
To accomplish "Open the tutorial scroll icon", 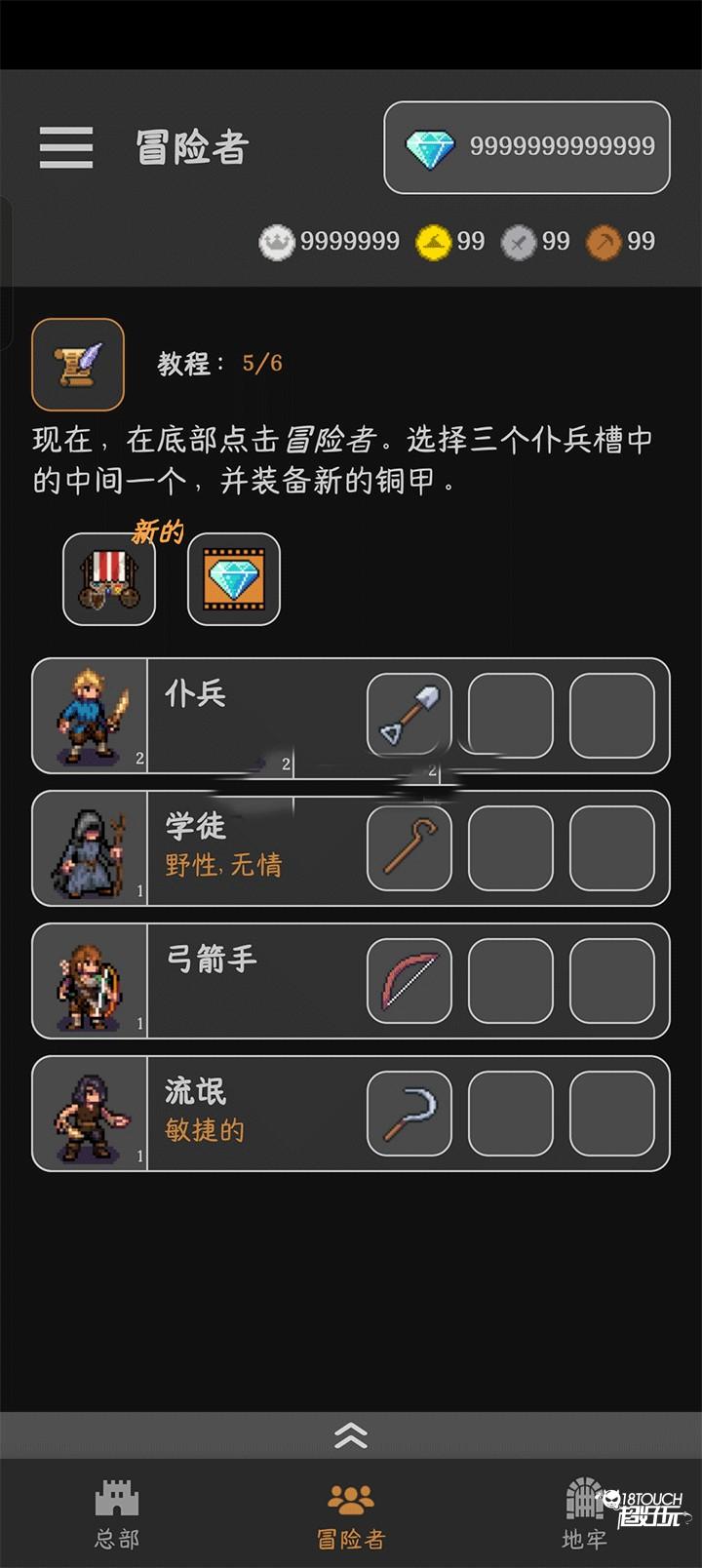I will click(78, 364).
